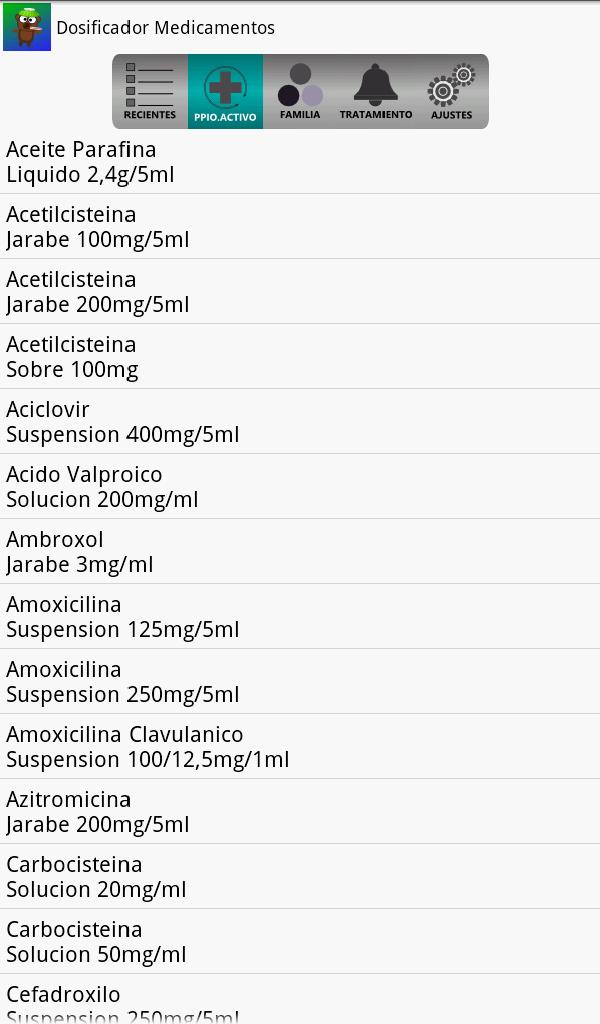
Task: Open Acido Valproico Solucion 200mg/ml
Action: click(x=300, y=487)
